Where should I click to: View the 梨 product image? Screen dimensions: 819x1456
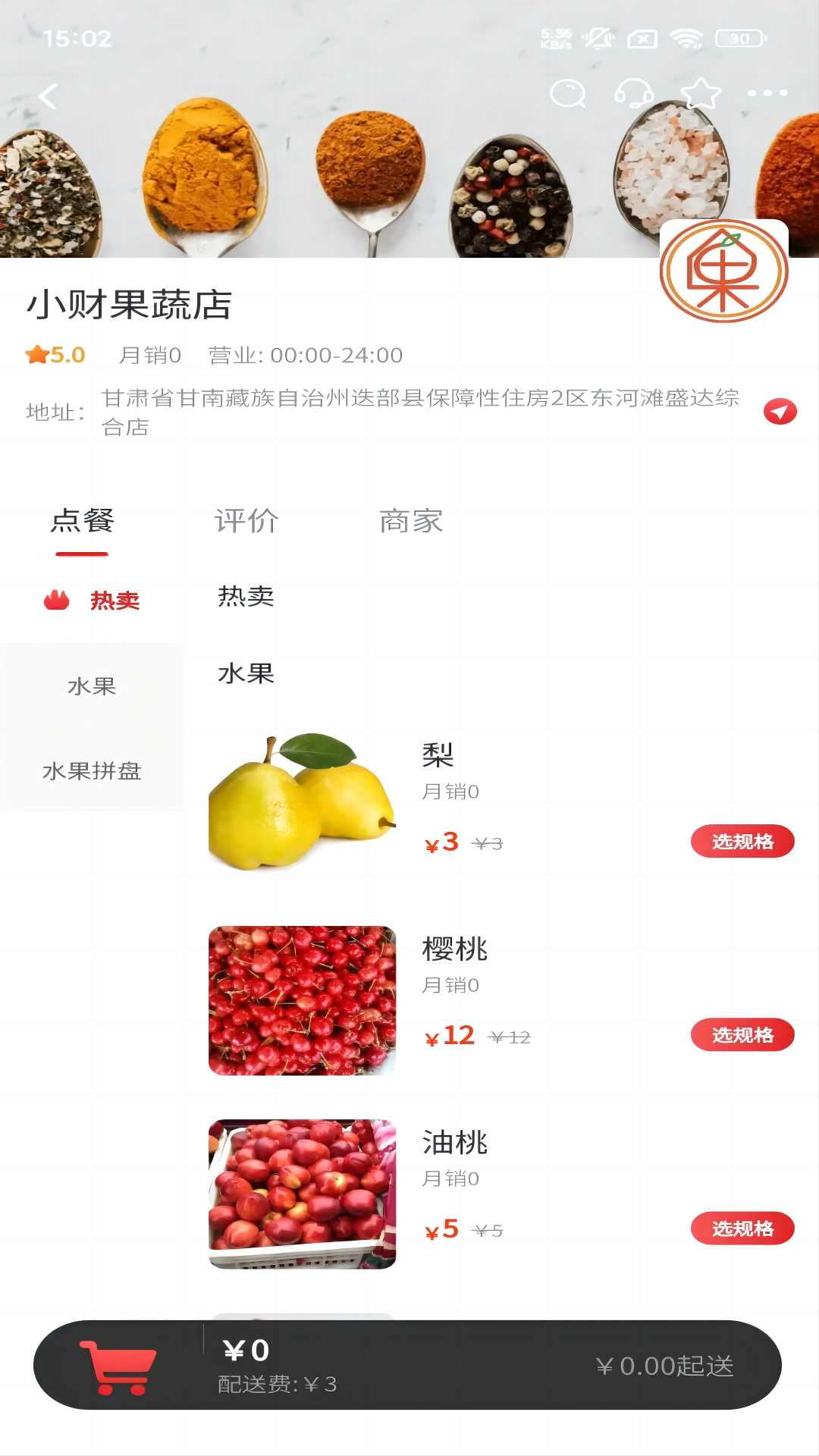click(302, 802)
